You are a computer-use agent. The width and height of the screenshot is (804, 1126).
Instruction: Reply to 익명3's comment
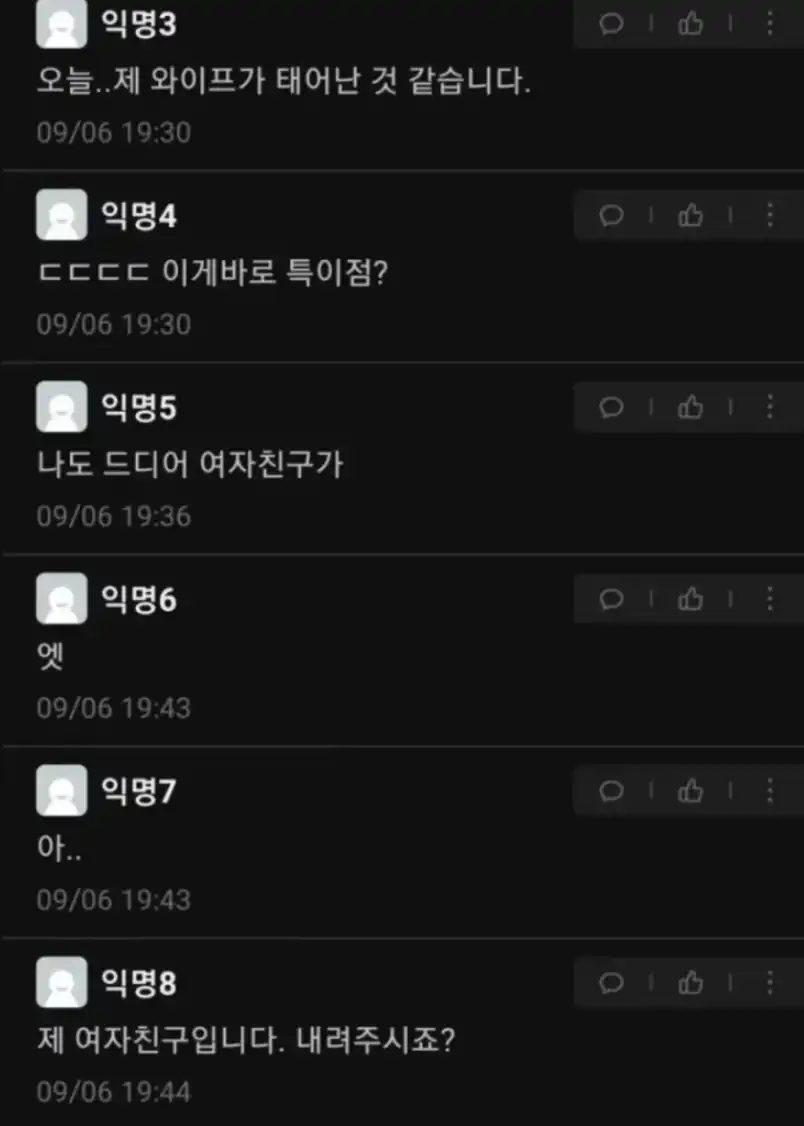pos(611,24)
